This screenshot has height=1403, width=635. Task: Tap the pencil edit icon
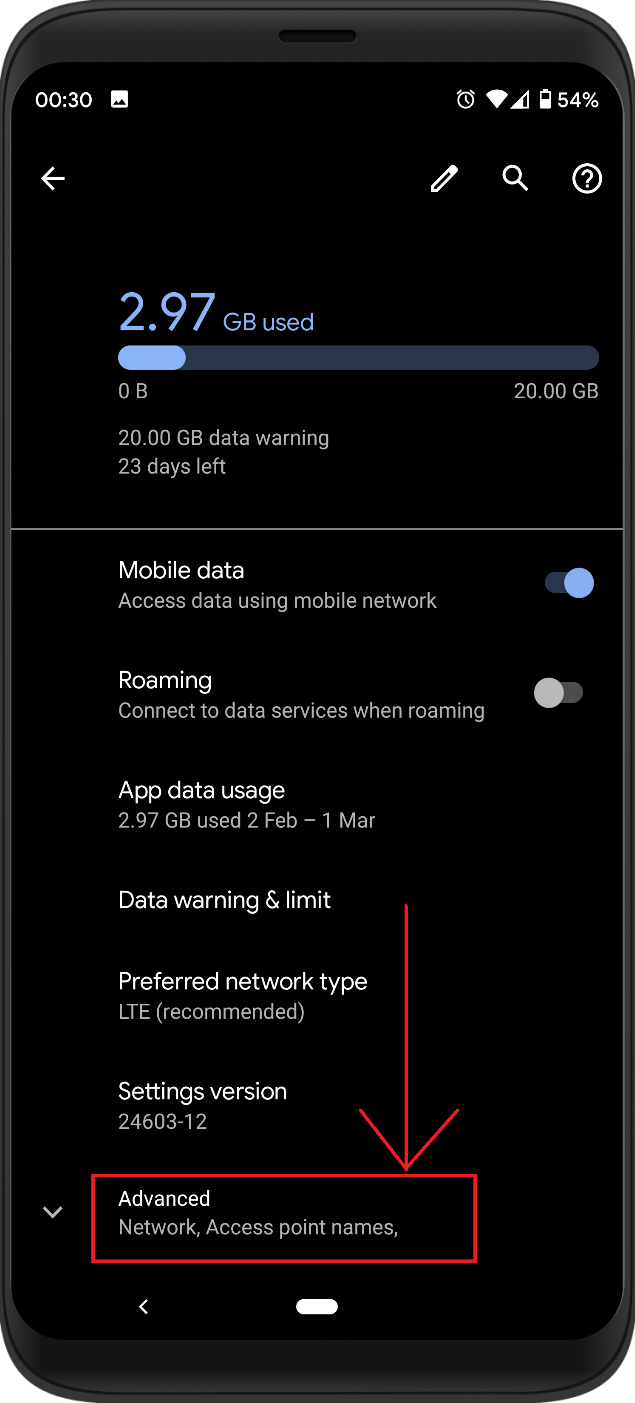pyautogui.click(x=444, y=179)
